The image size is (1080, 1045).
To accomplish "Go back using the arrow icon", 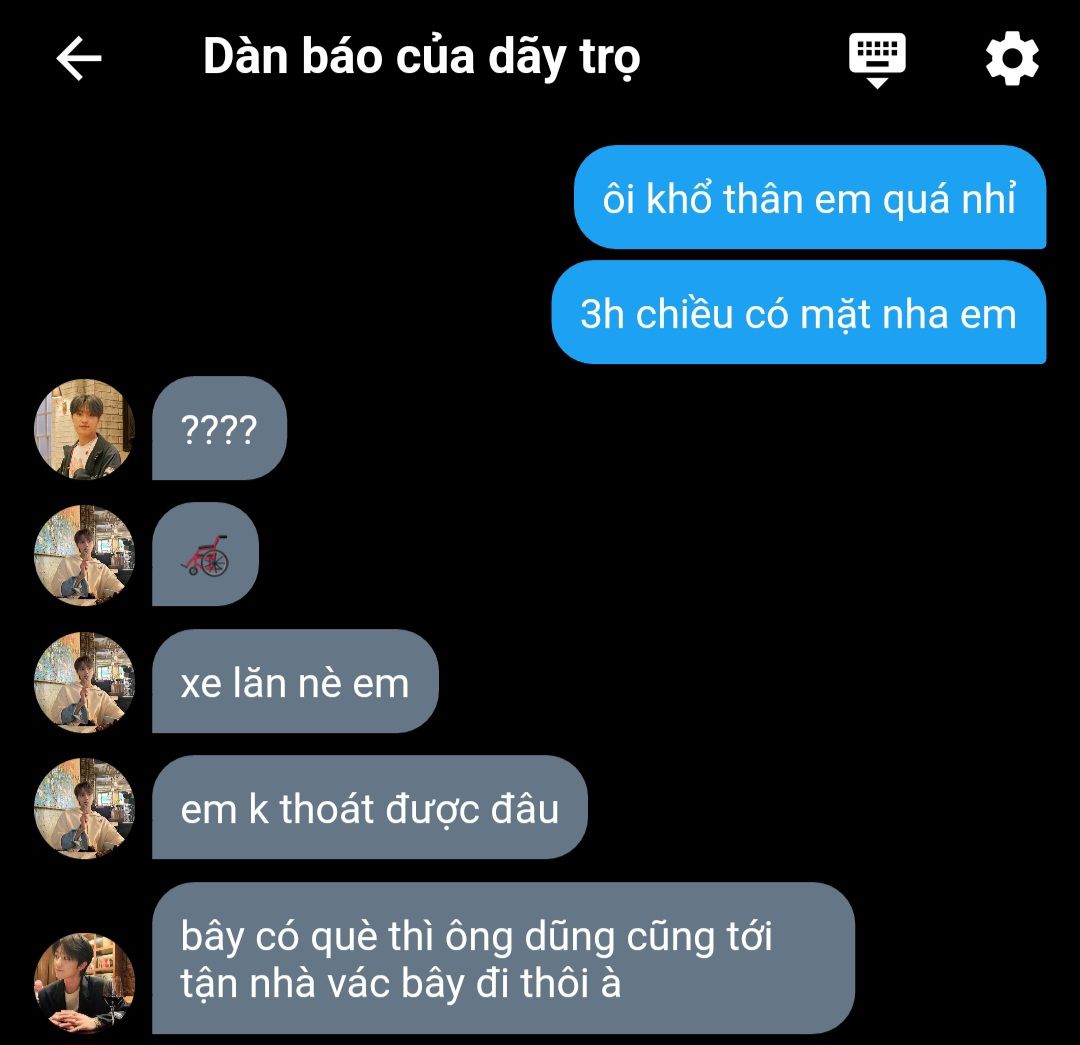I will pos(79,59).
